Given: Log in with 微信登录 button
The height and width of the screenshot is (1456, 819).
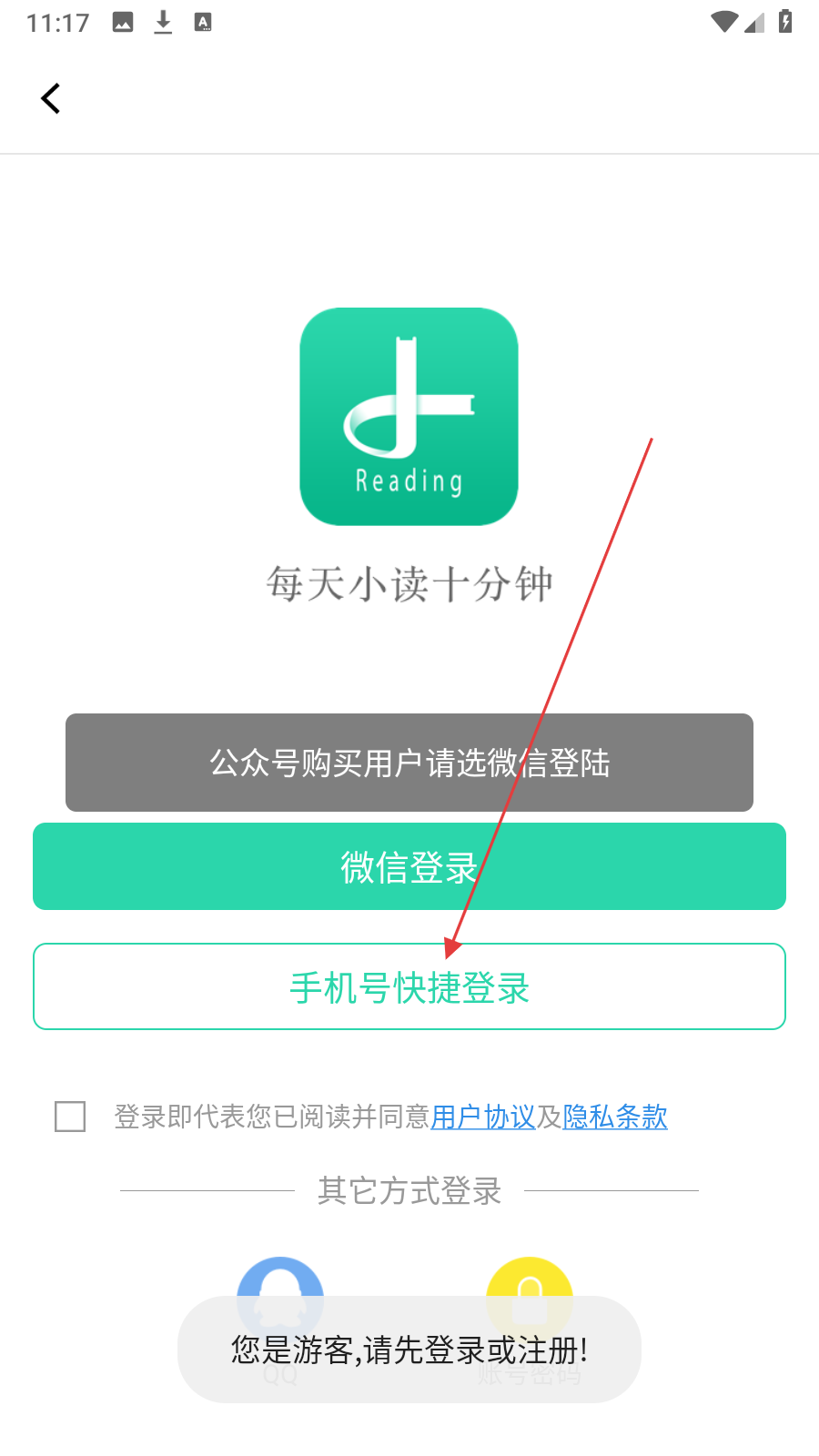Looking at the screenshot, I should [409, 866].
